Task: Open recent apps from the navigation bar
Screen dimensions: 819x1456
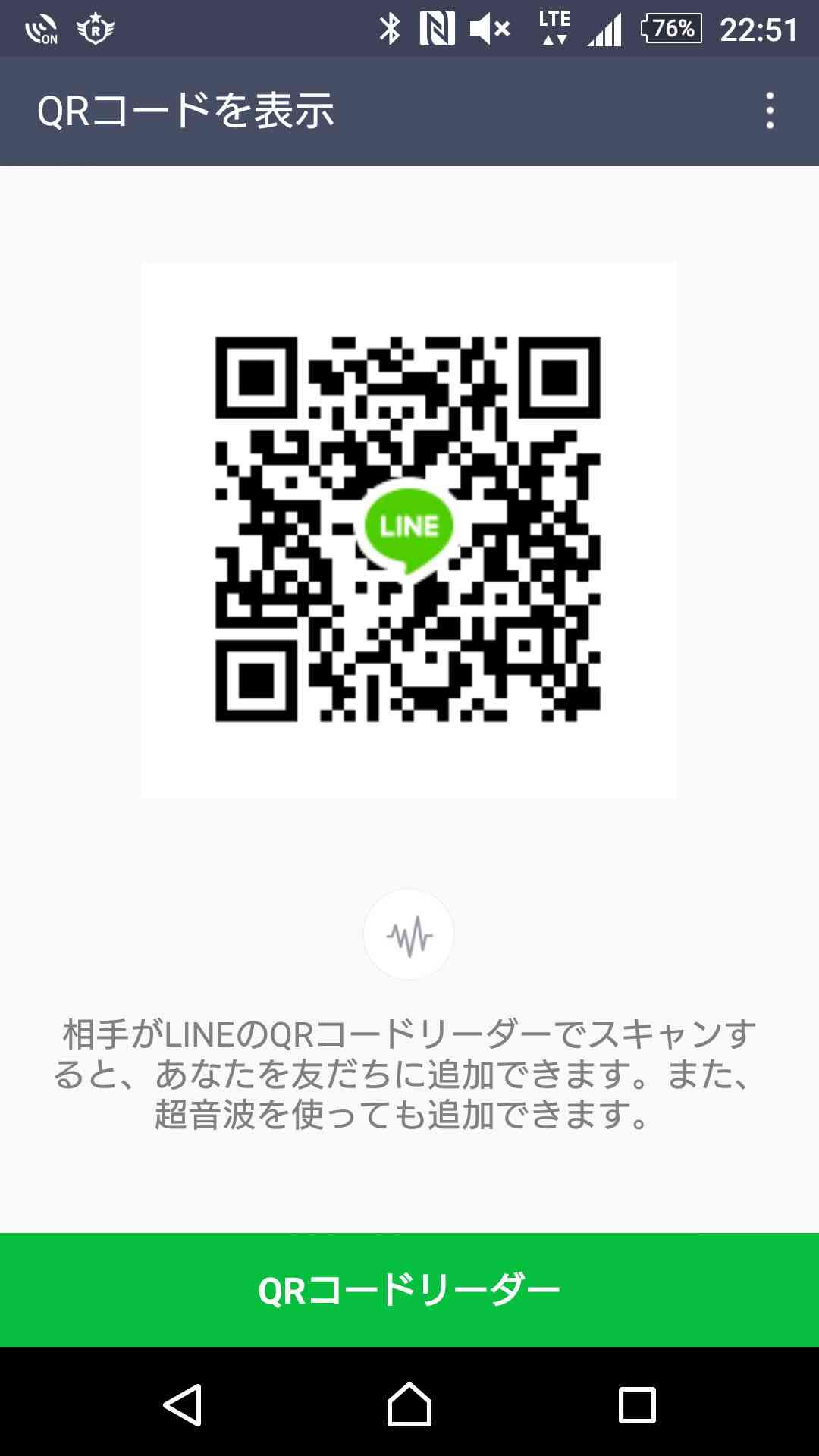Action: 637,1404
